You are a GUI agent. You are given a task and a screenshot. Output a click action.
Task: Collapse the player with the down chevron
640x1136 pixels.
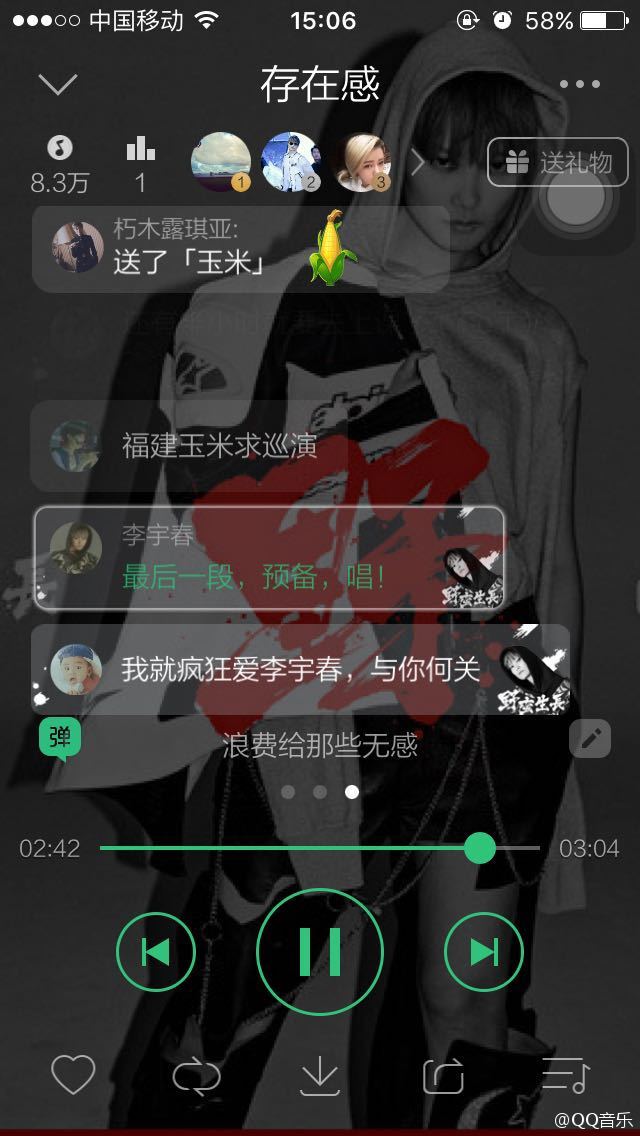tap(58, 84)
